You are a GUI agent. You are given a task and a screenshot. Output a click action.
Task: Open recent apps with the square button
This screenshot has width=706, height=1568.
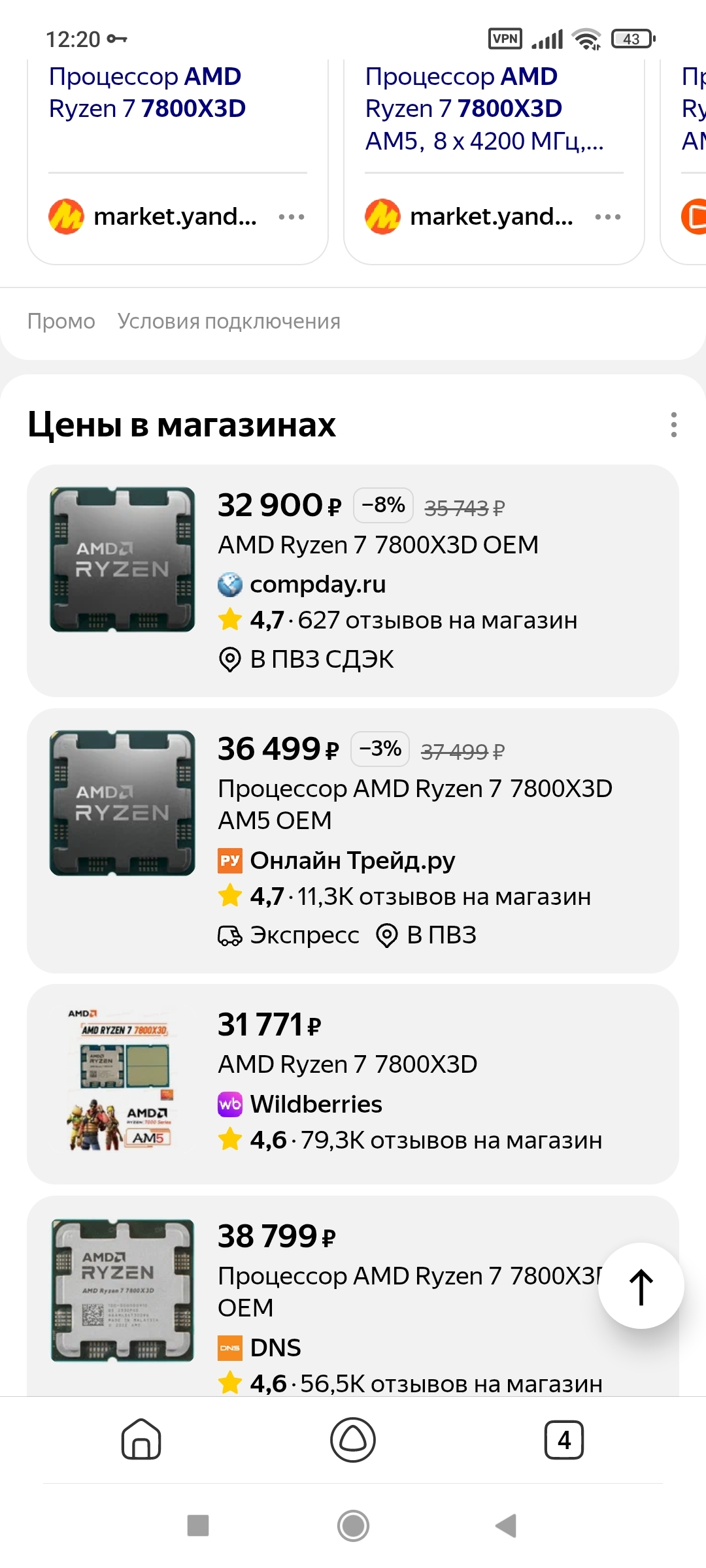pyautogui.click(x=198, y=1526)
